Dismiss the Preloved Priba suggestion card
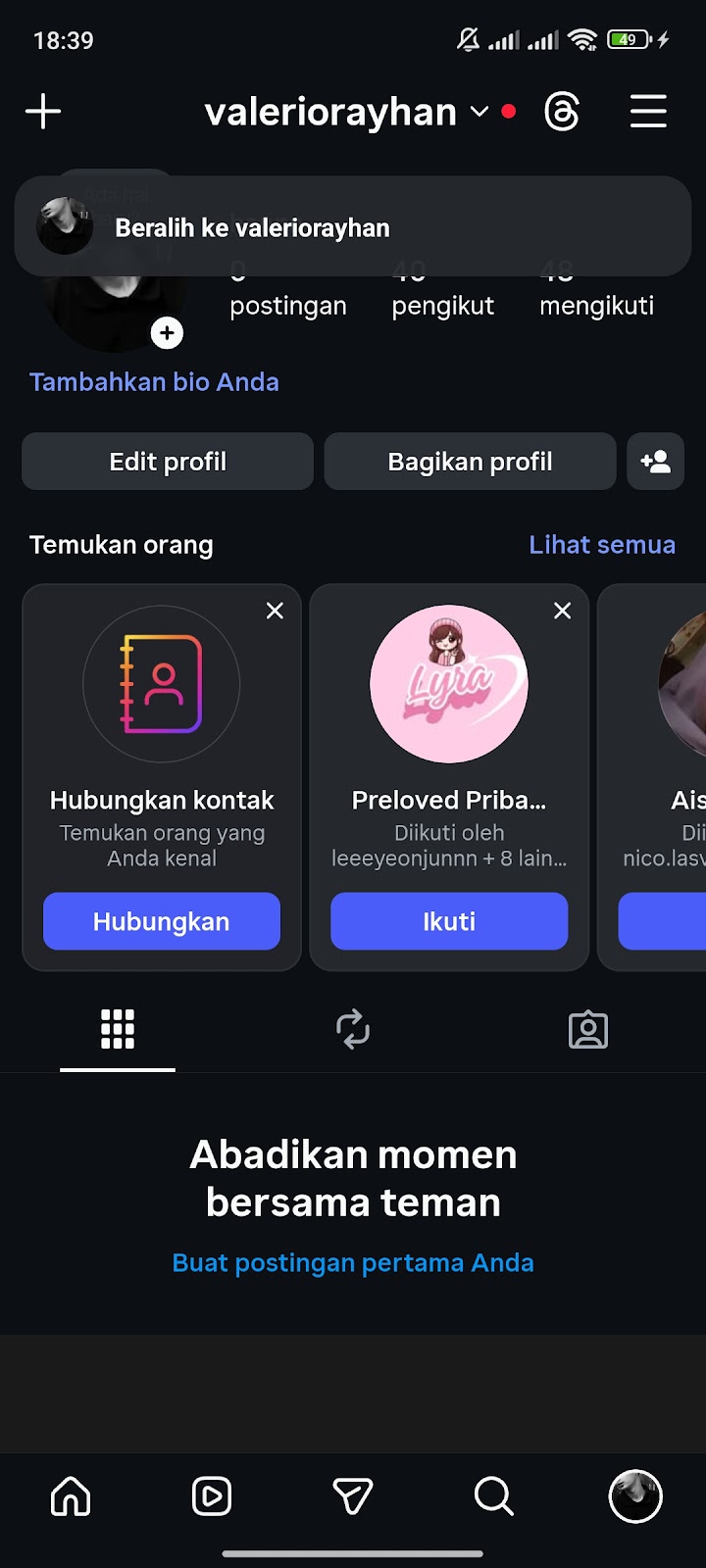This screenshot has width=706, height=1568. [562, 611]
